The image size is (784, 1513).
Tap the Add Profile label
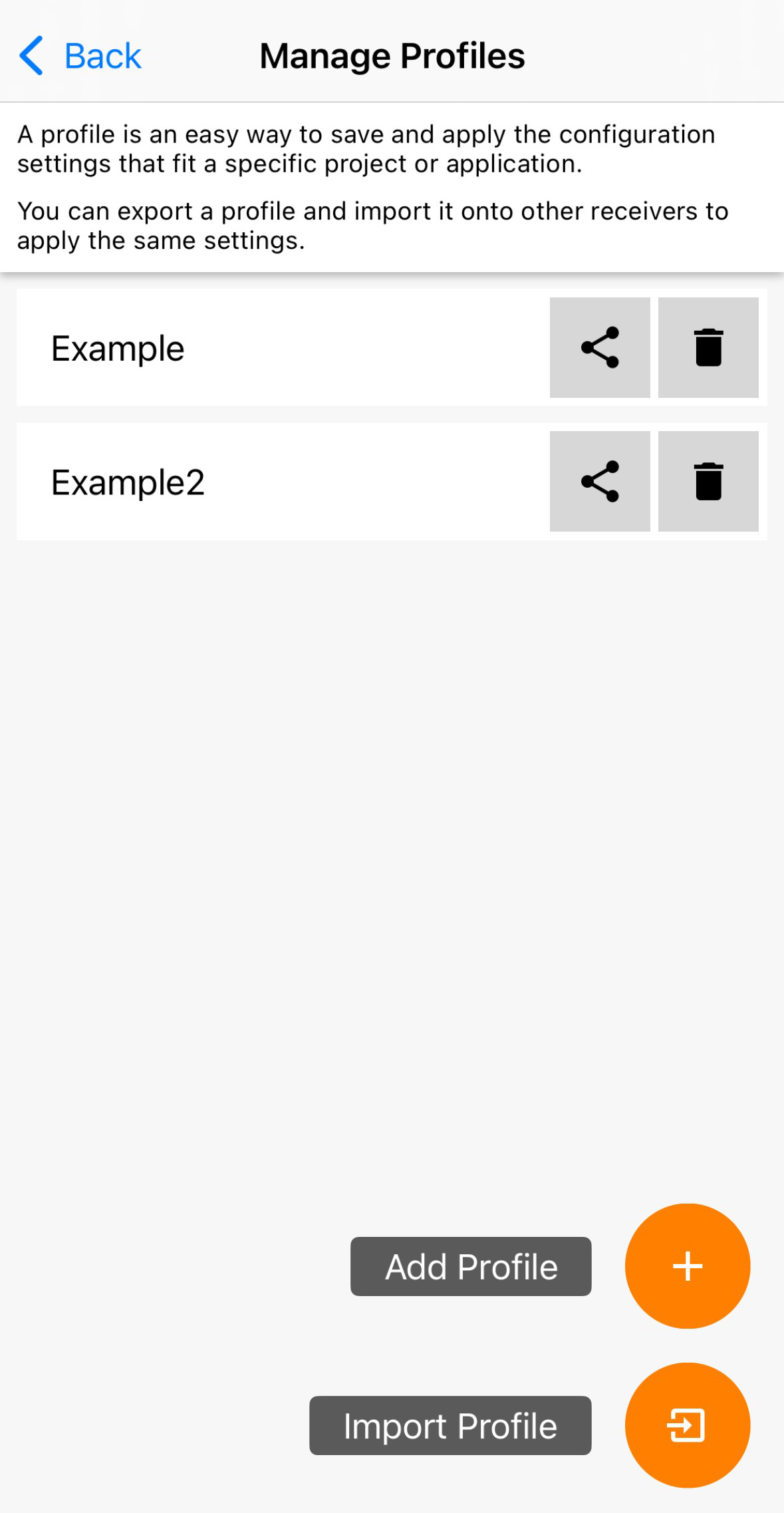(471, 1266)
